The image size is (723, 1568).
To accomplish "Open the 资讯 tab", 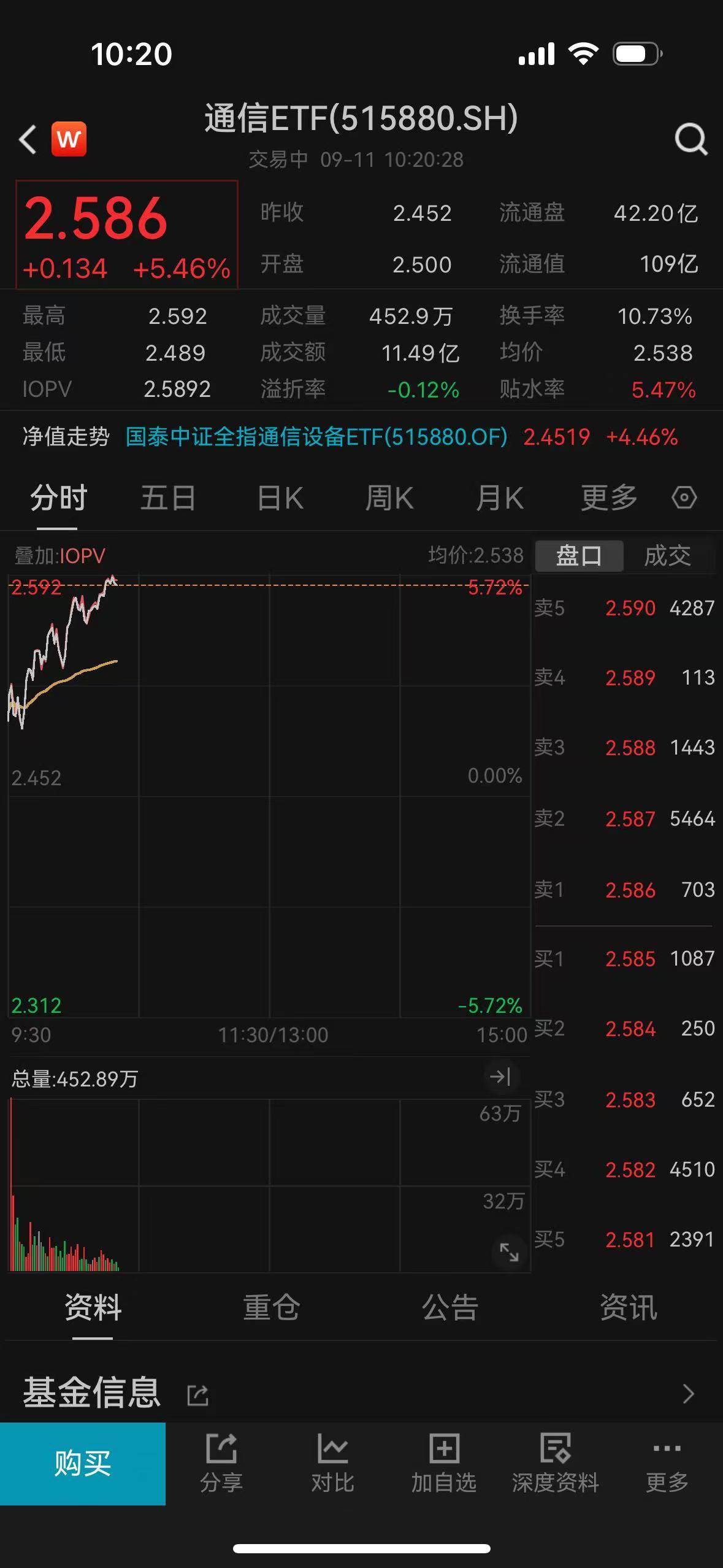I will 629,1307.
